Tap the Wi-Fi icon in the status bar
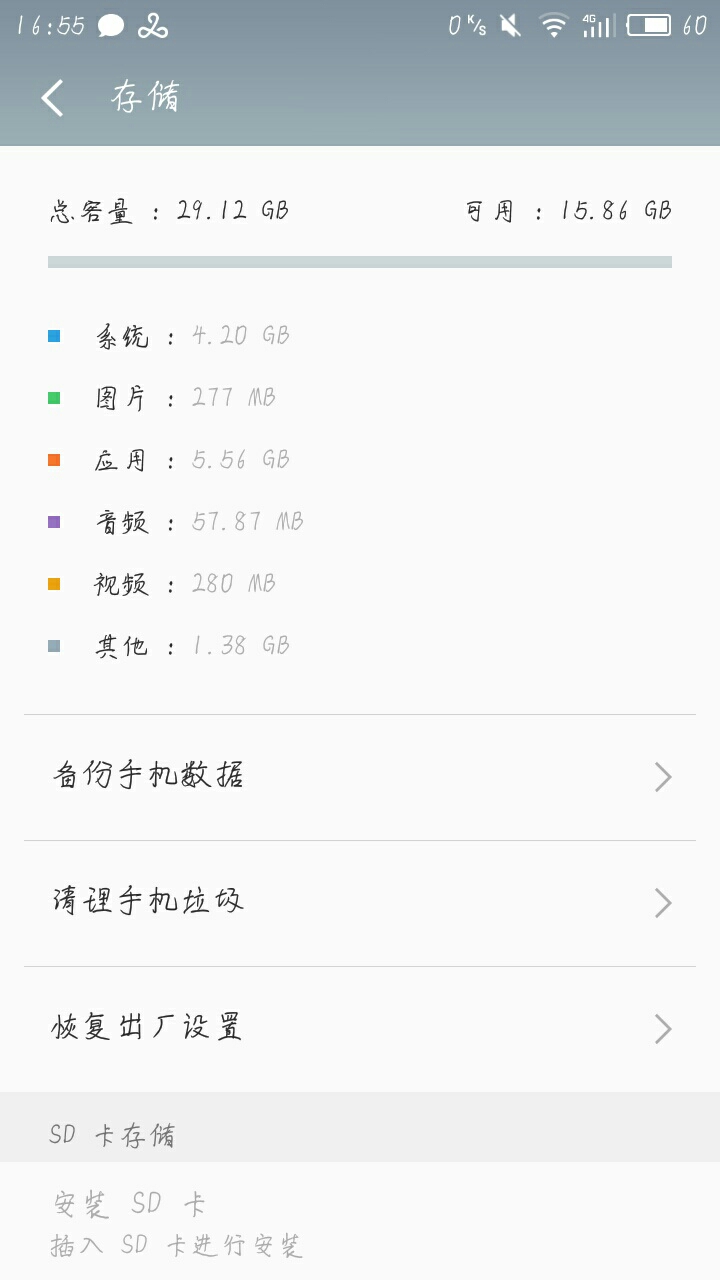720x1280 pixels. click(x=552, y=23)
